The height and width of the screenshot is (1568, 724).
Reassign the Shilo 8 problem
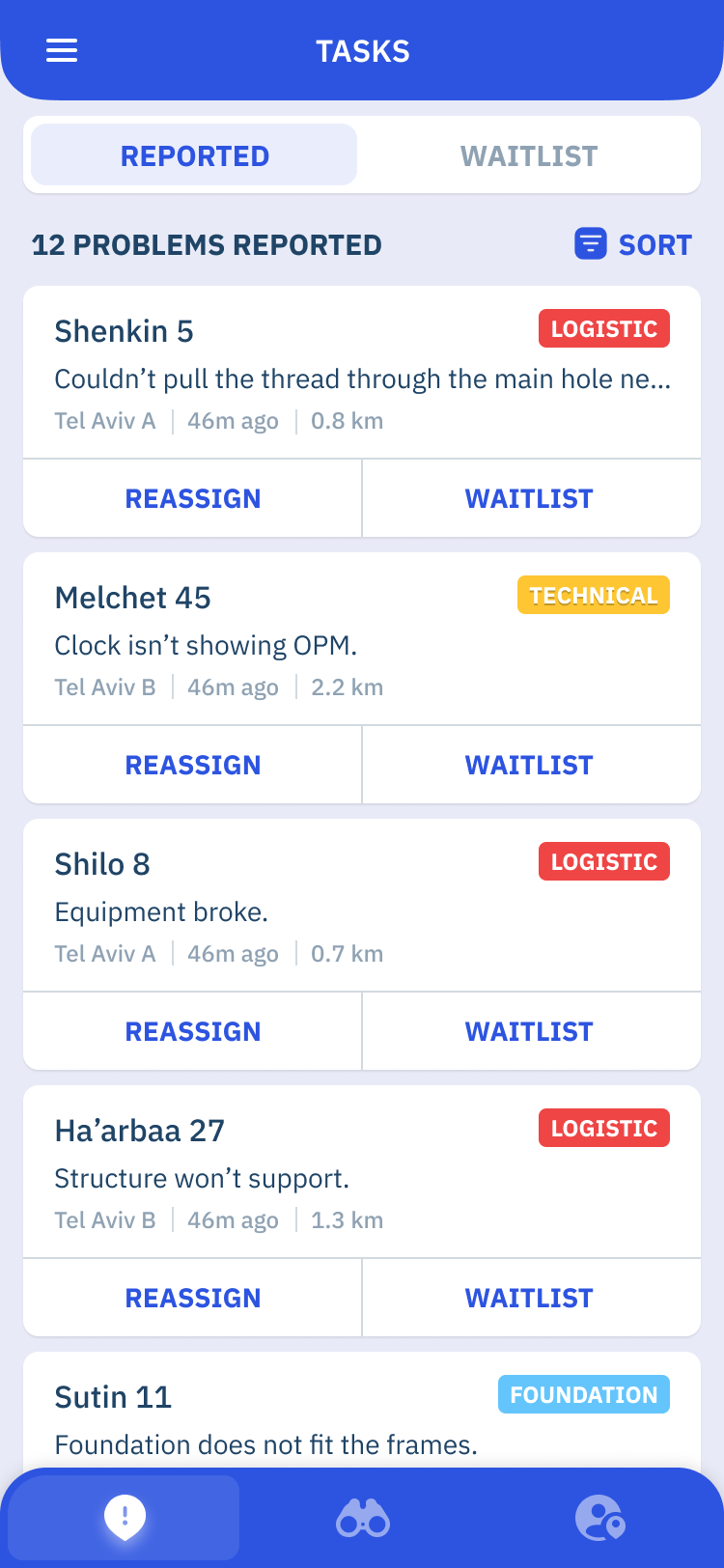pos(192,1031)
